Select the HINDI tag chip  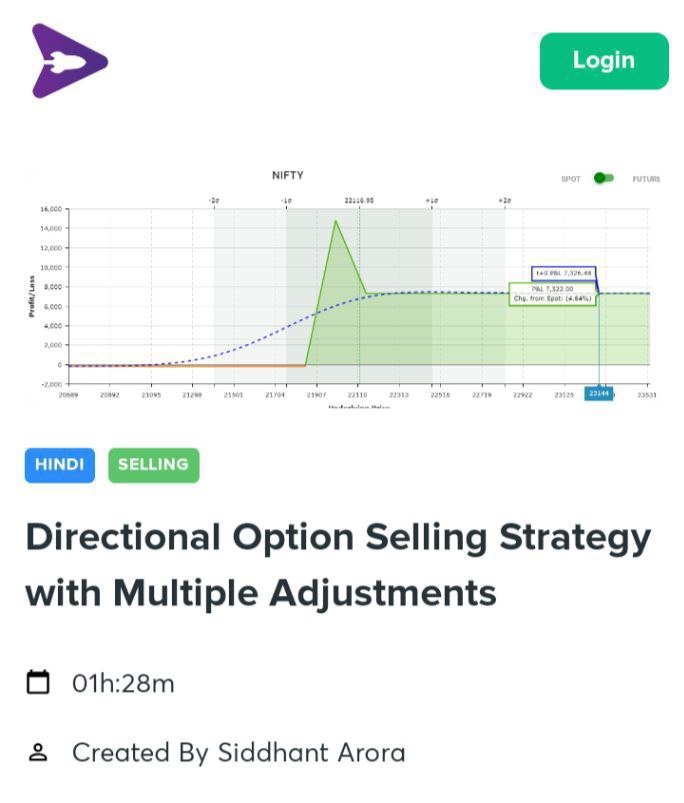[x=60, y=464]
